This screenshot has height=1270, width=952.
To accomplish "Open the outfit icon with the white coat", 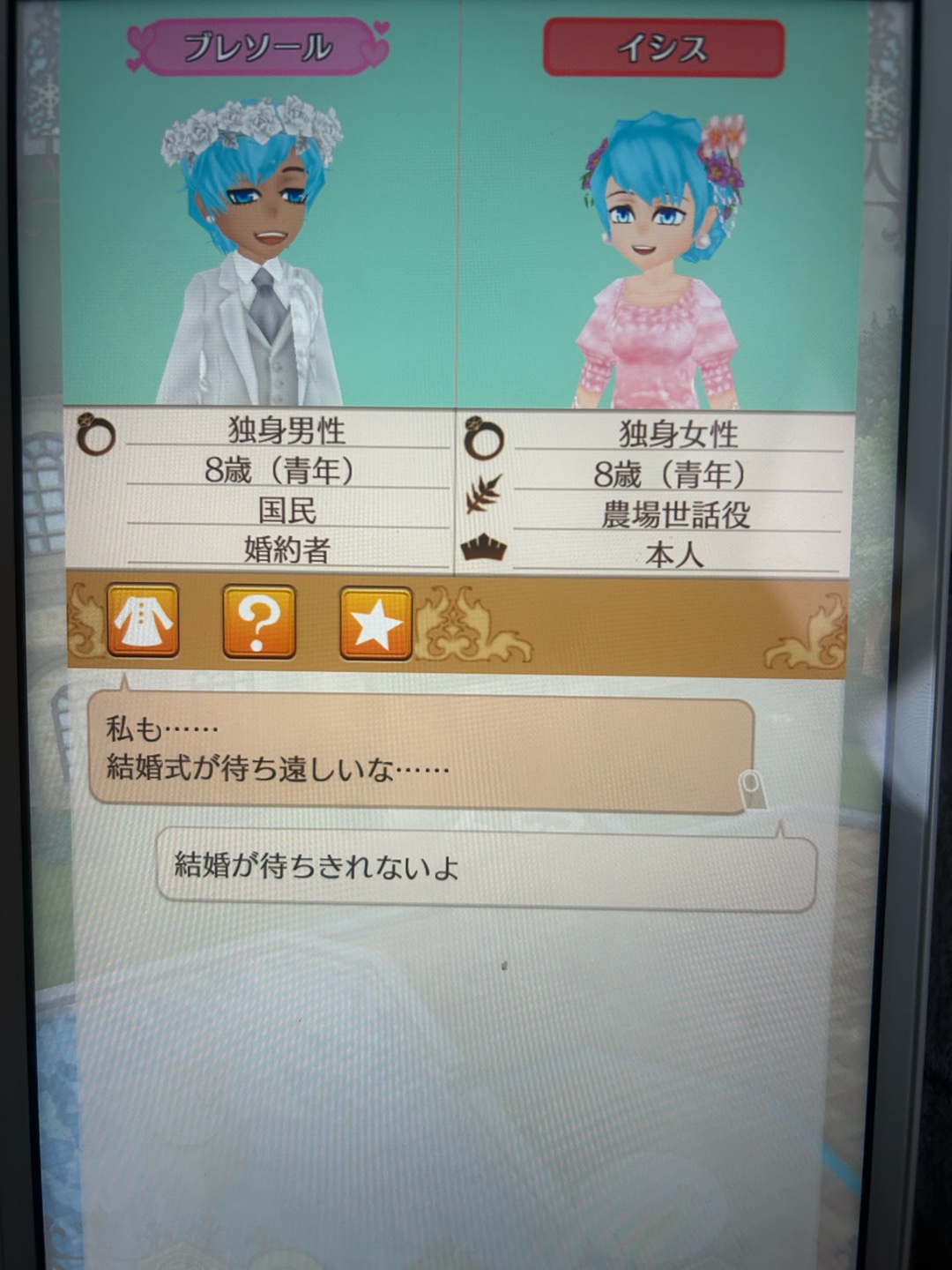I will (143, 621).
